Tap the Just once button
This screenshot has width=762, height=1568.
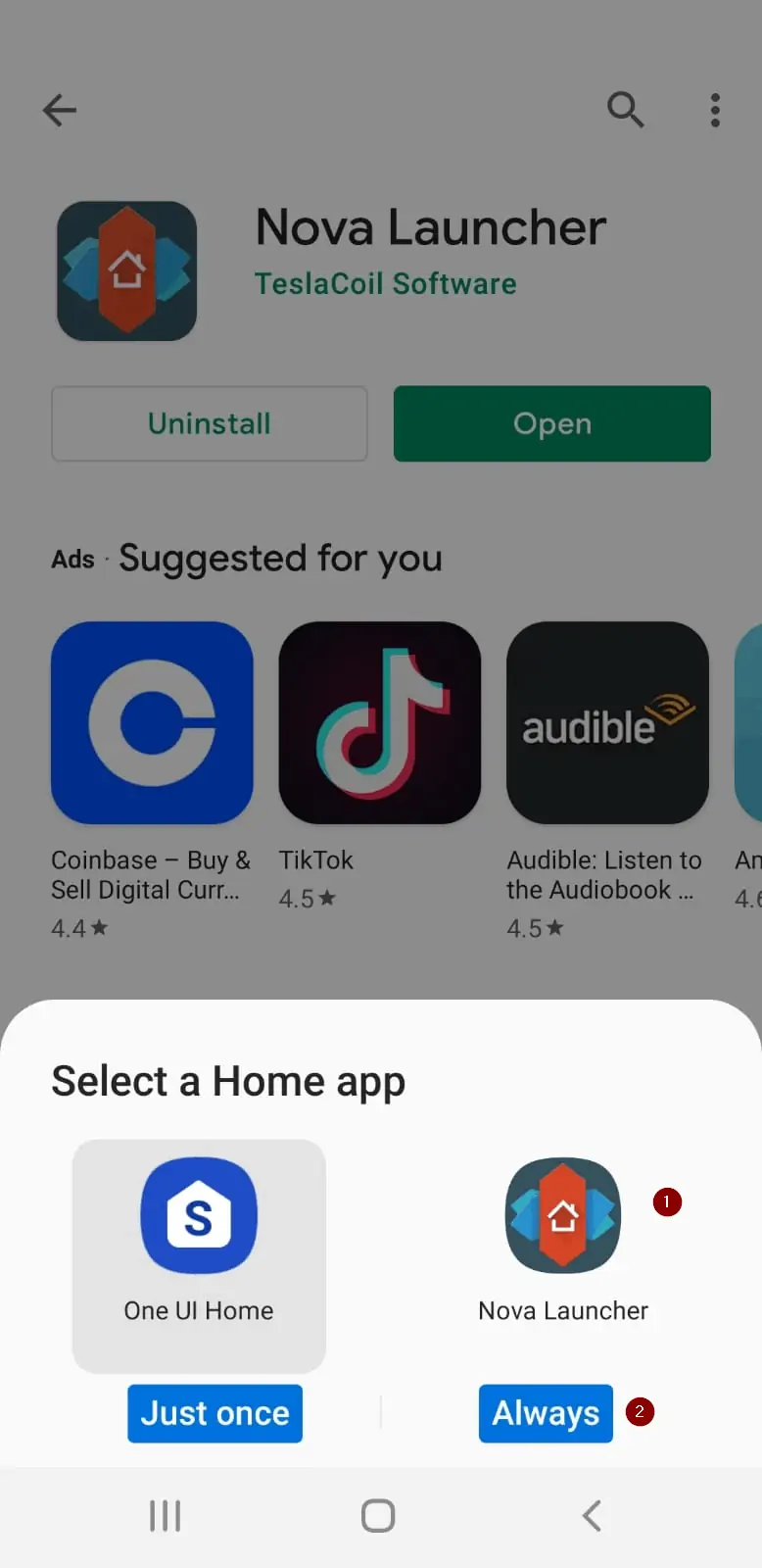click(214, 1413)
